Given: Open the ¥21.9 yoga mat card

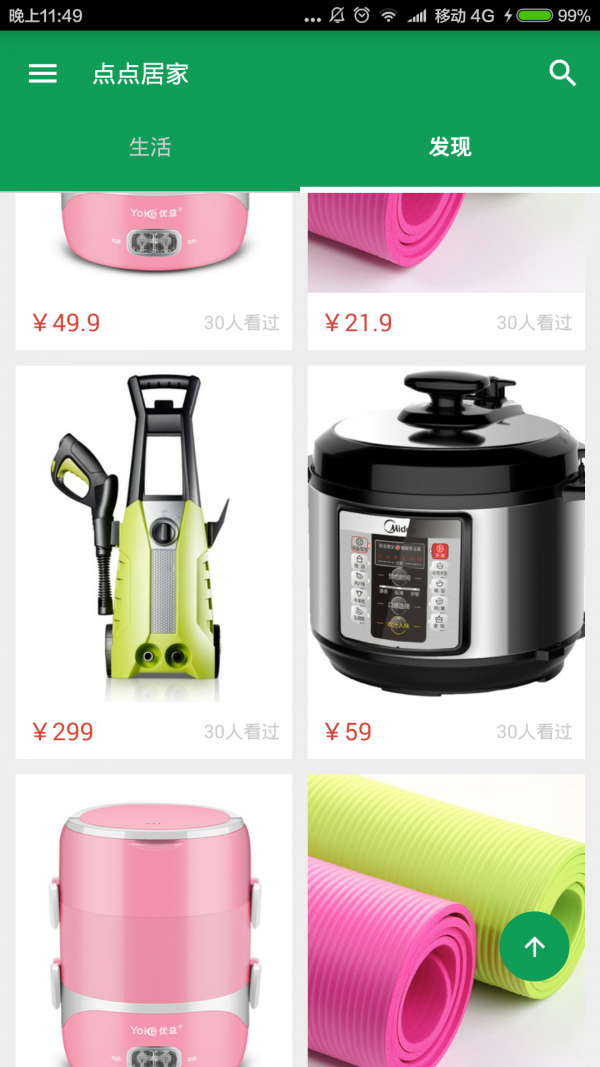Looking at the screenshot, I should 446,270.
